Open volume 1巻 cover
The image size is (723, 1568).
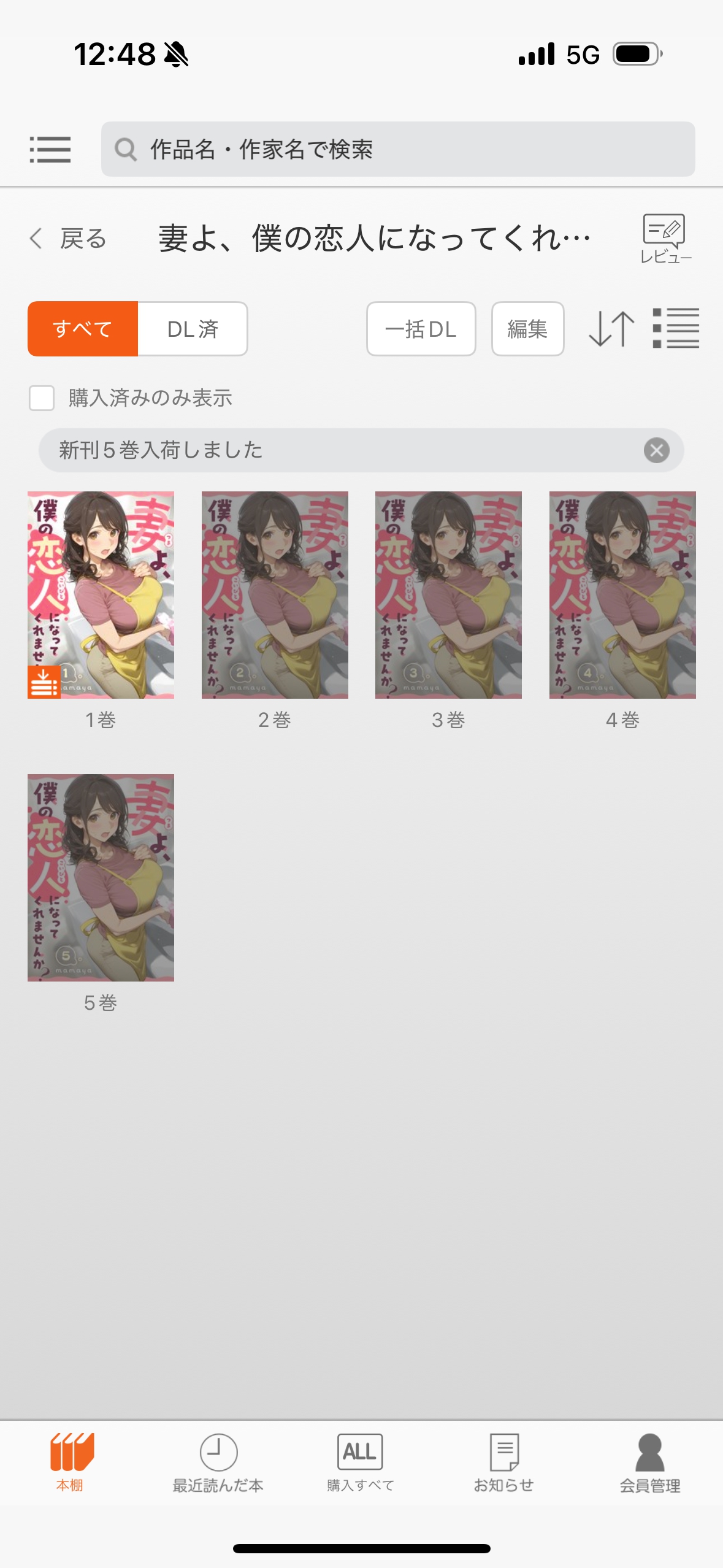coord(101,594)
